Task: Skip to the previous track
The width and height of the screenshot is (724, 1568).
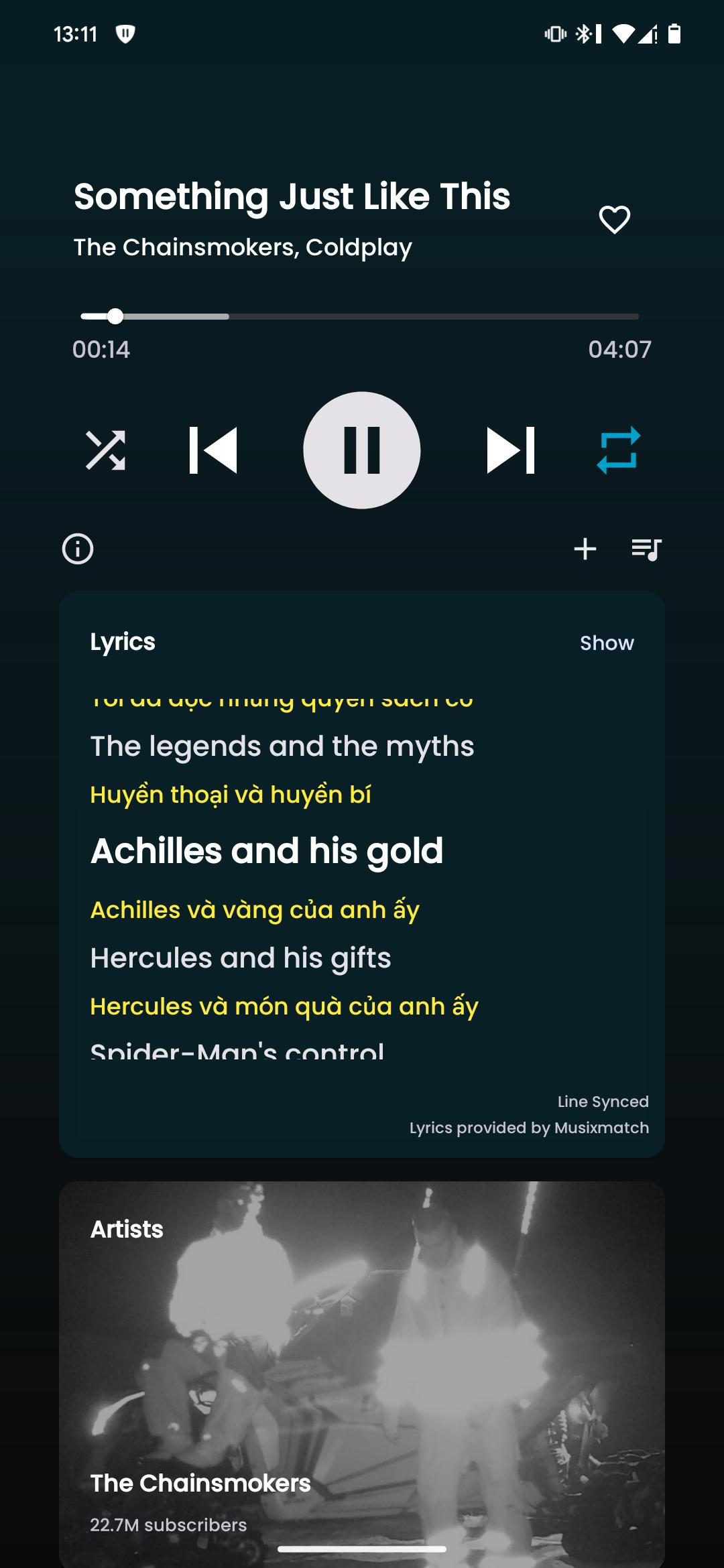Action: (x=213, y=450)
